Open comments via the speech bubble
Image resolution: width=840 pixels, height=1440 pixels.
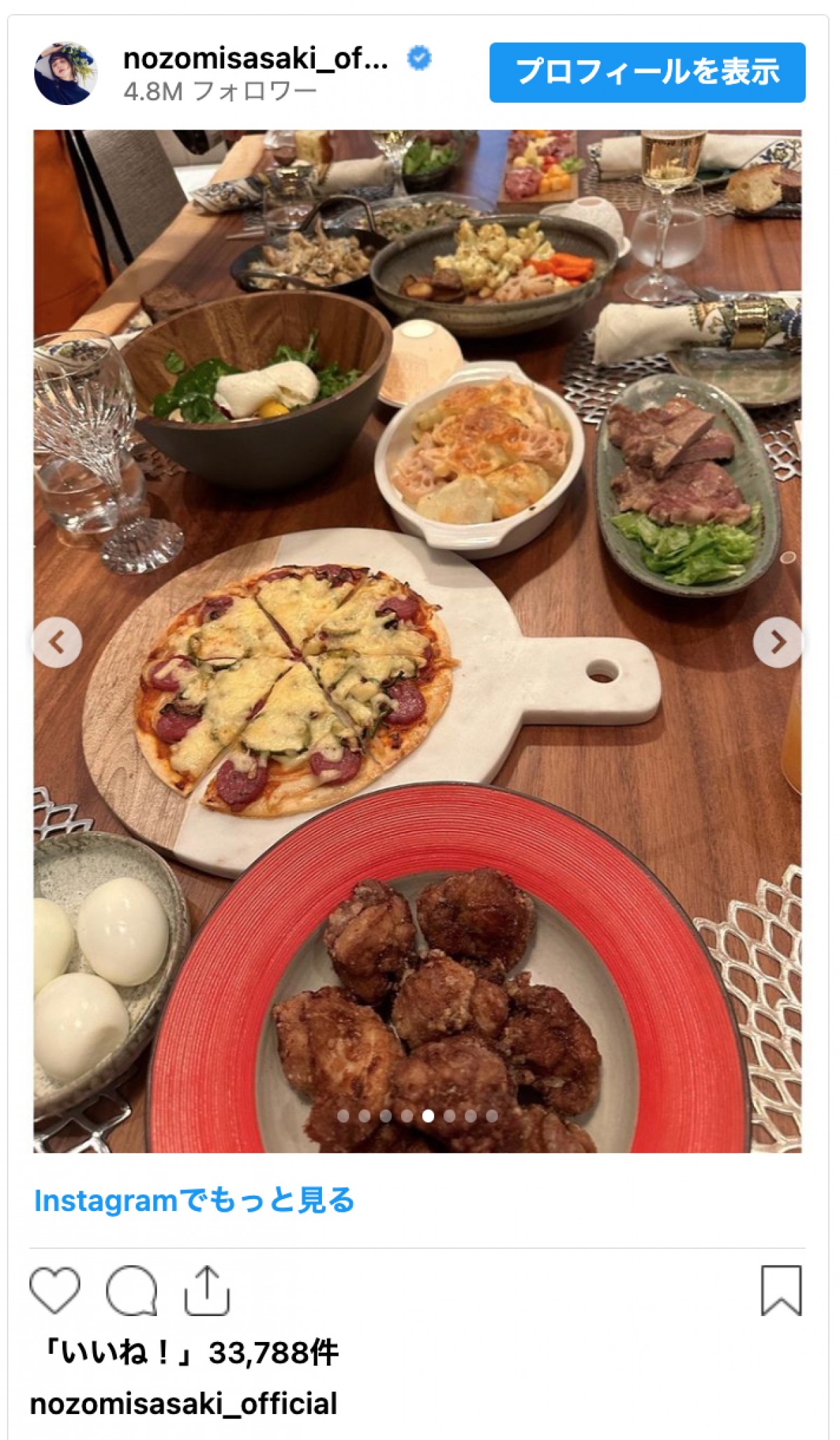(131, 1289)
